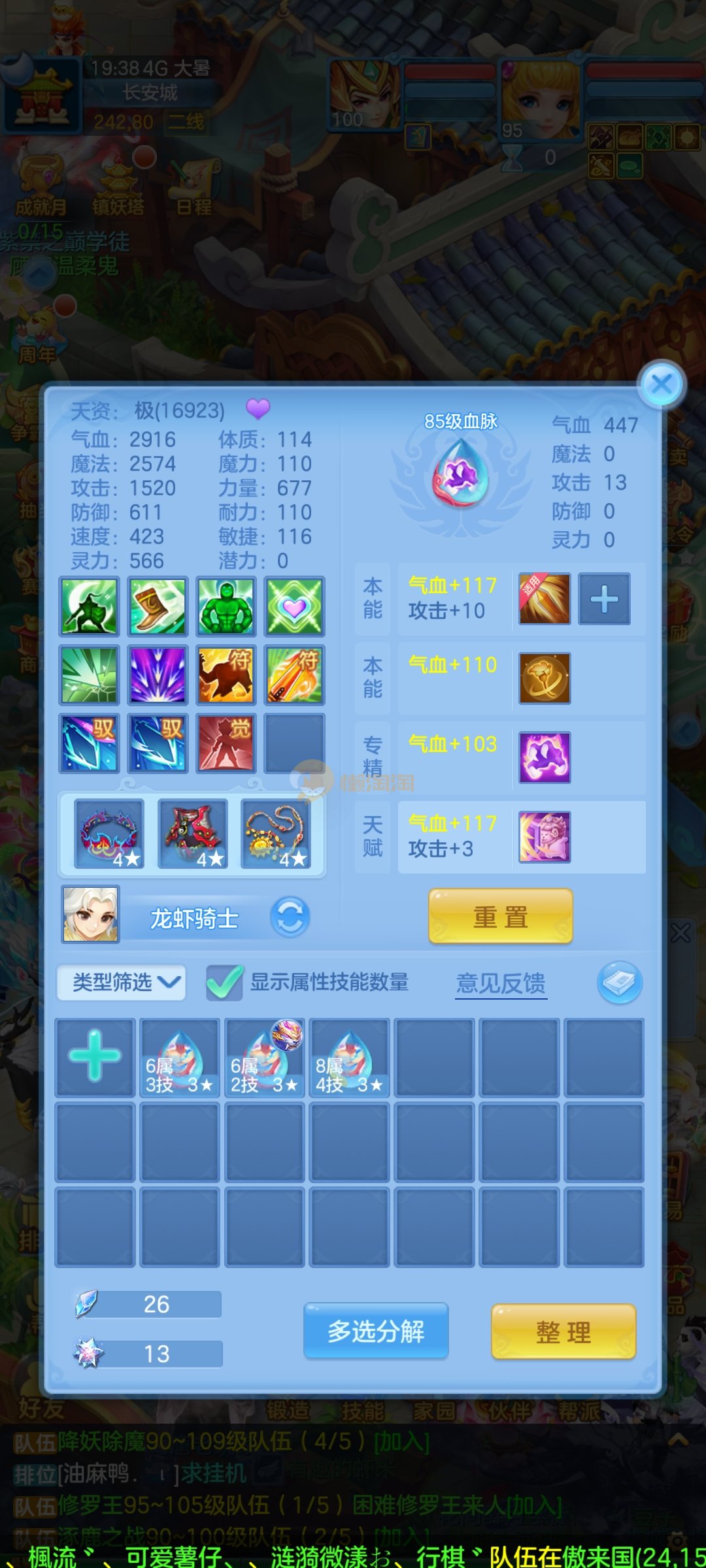Add a bloodline using the inventory plus slot
This screenshot has height=1568, width=706.
coord(95,1056)
